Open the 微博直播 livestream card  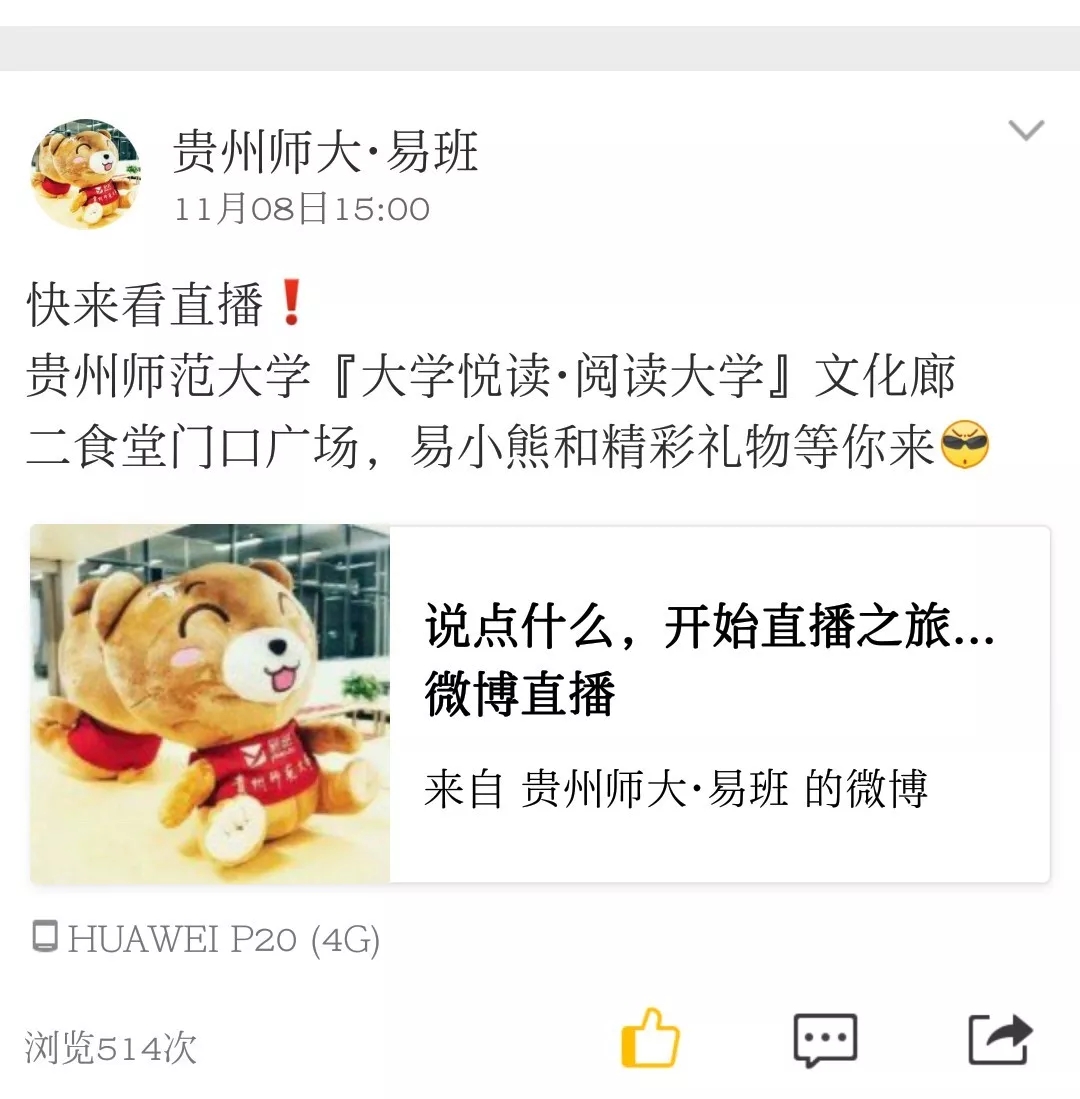[x=540, y=704]
